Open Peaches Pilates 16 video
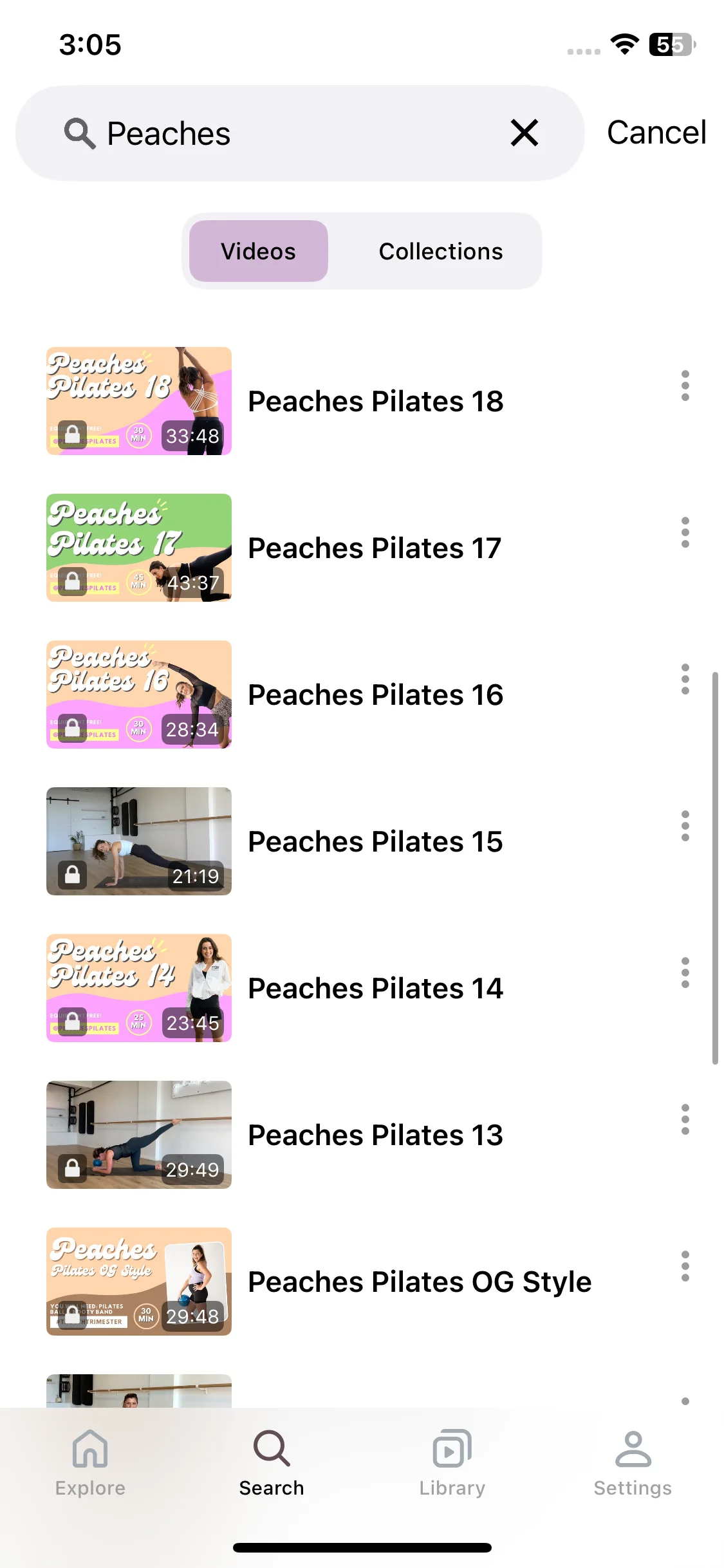Screen dimensions: 724x1568 (375, 695)
